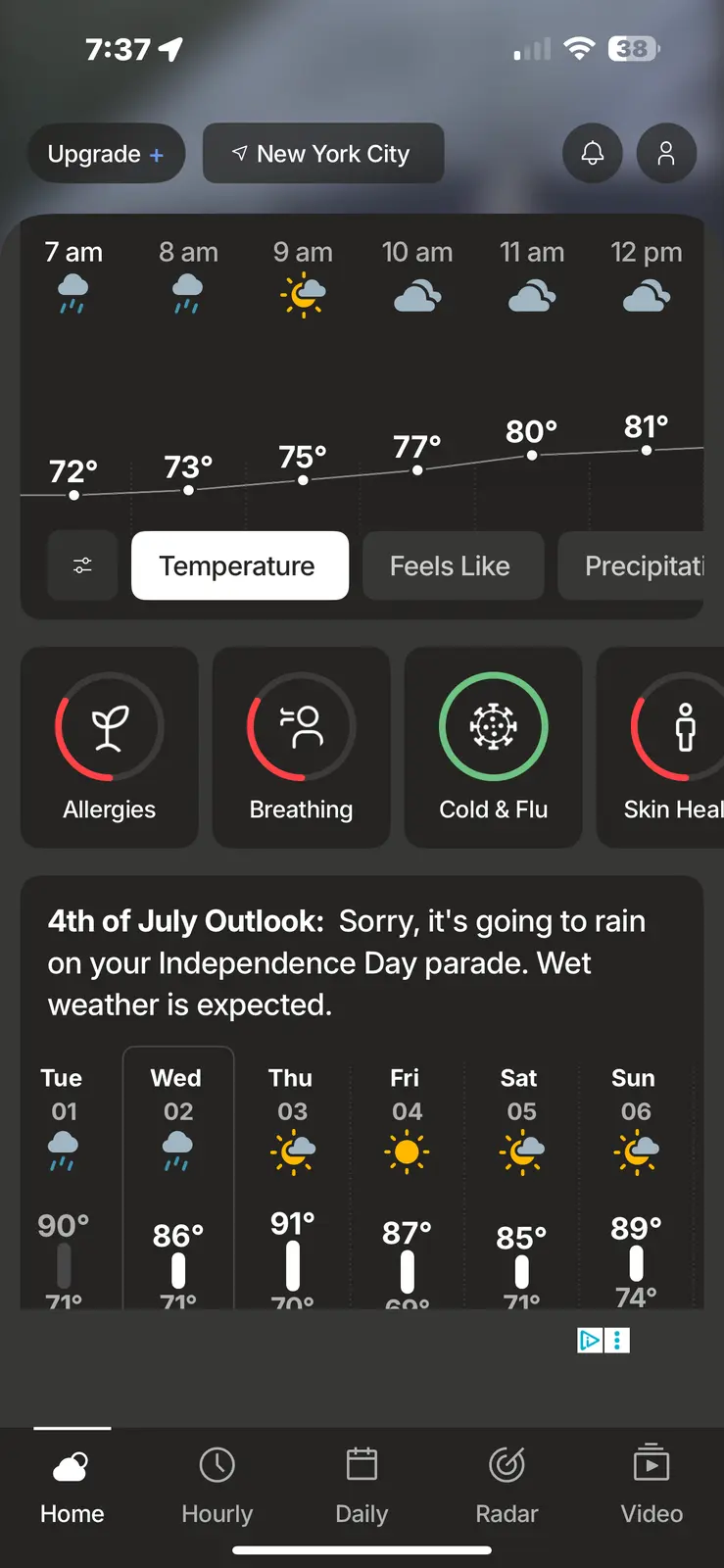
Task: Switch to the Hourly tab
Action: [217, 1487]
